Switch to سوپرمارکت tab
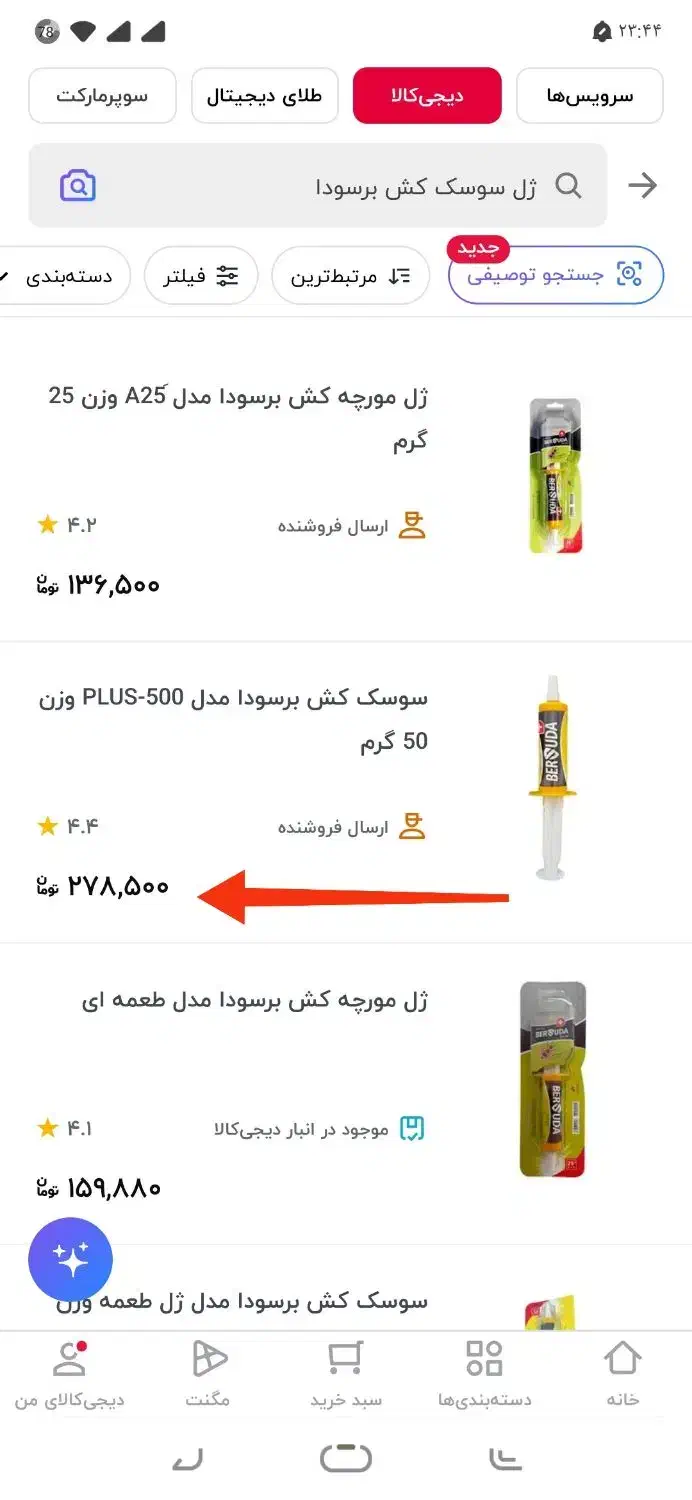692x1500 pixels. 102,96
